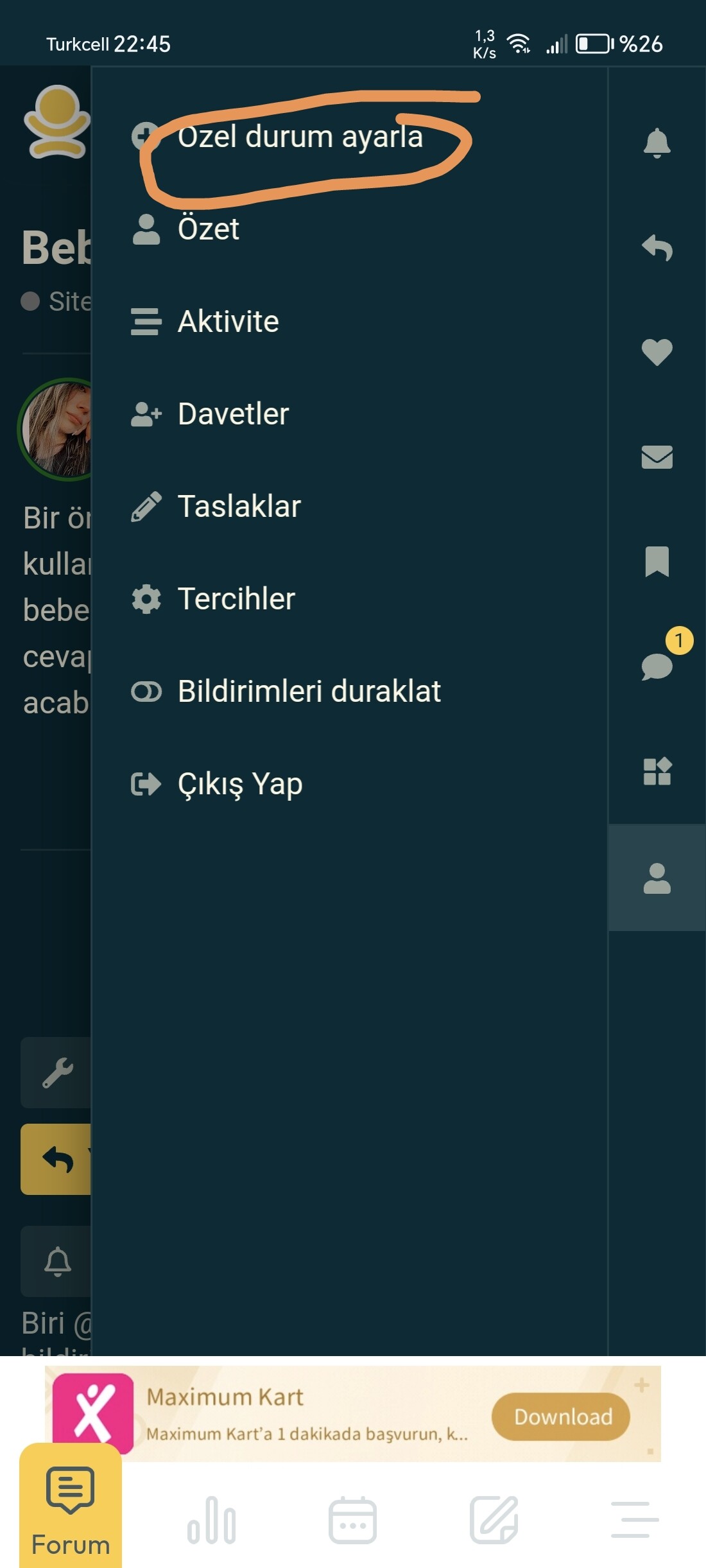Switch to the replies arrow tab
The width and height of the screenshot is (706, 1568).
[657, 247]
